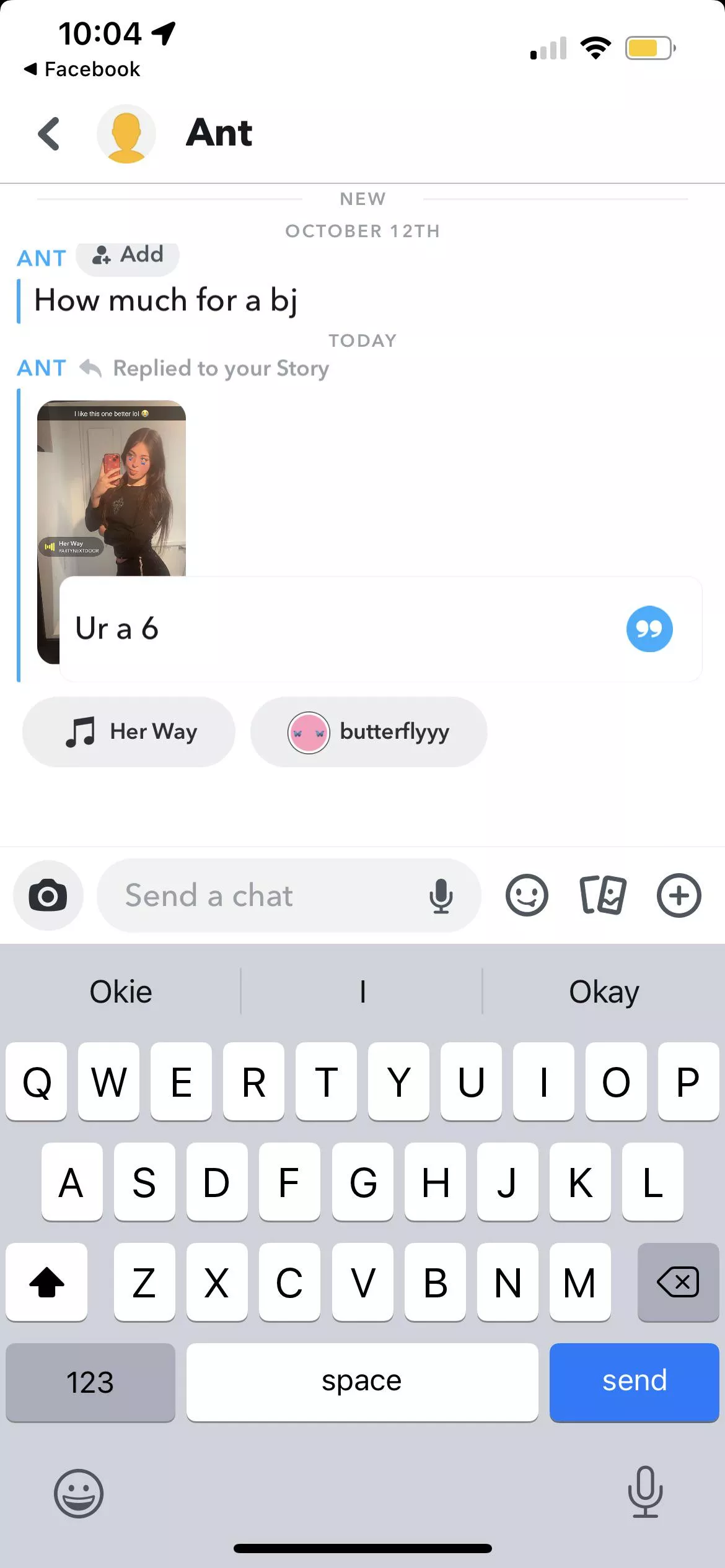Hit the blue send key
725x1568 pixels.
click(x=634, y=1382)
